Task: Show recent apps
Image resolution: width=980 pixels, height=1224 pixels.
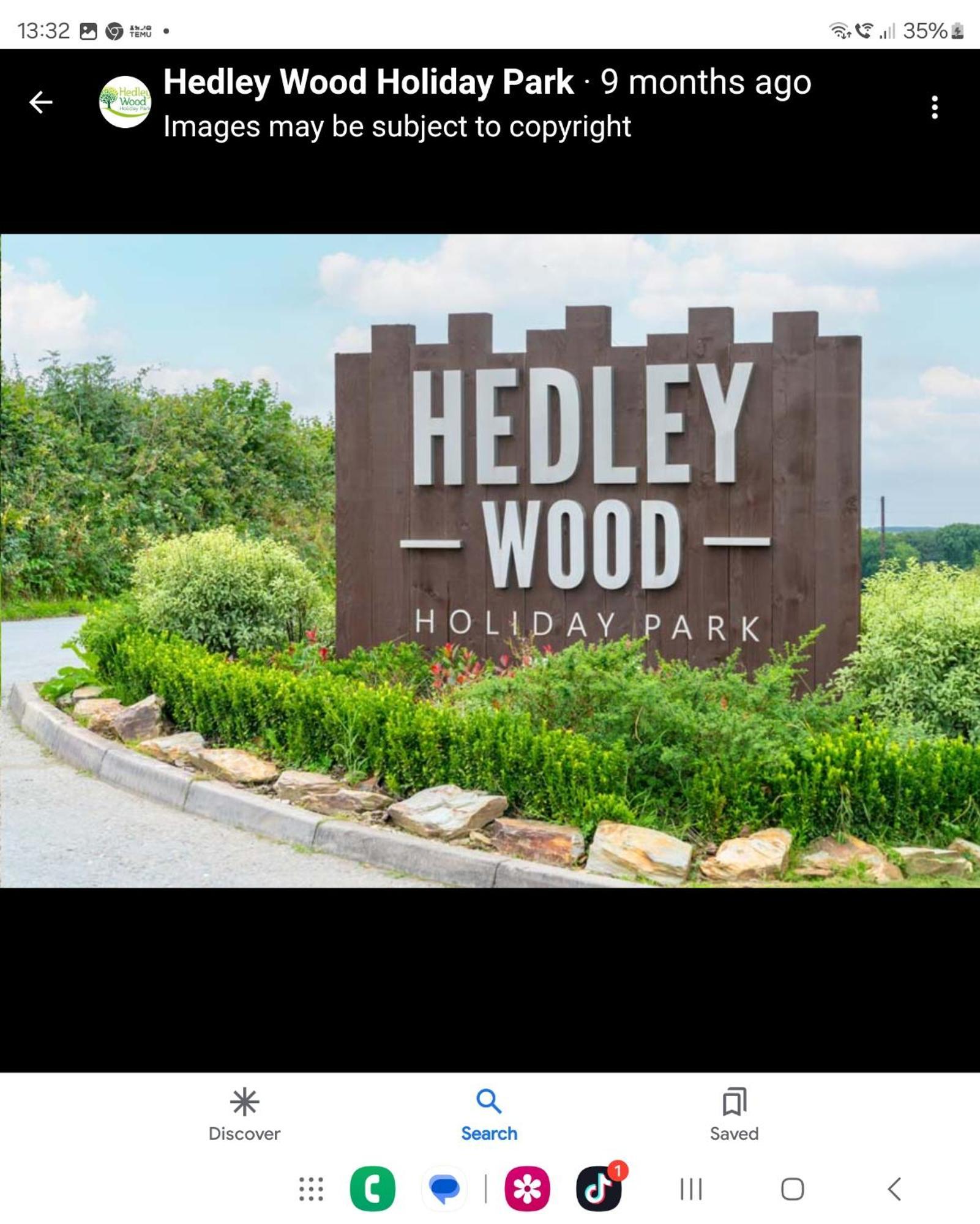Action: tap(691, 1189)
